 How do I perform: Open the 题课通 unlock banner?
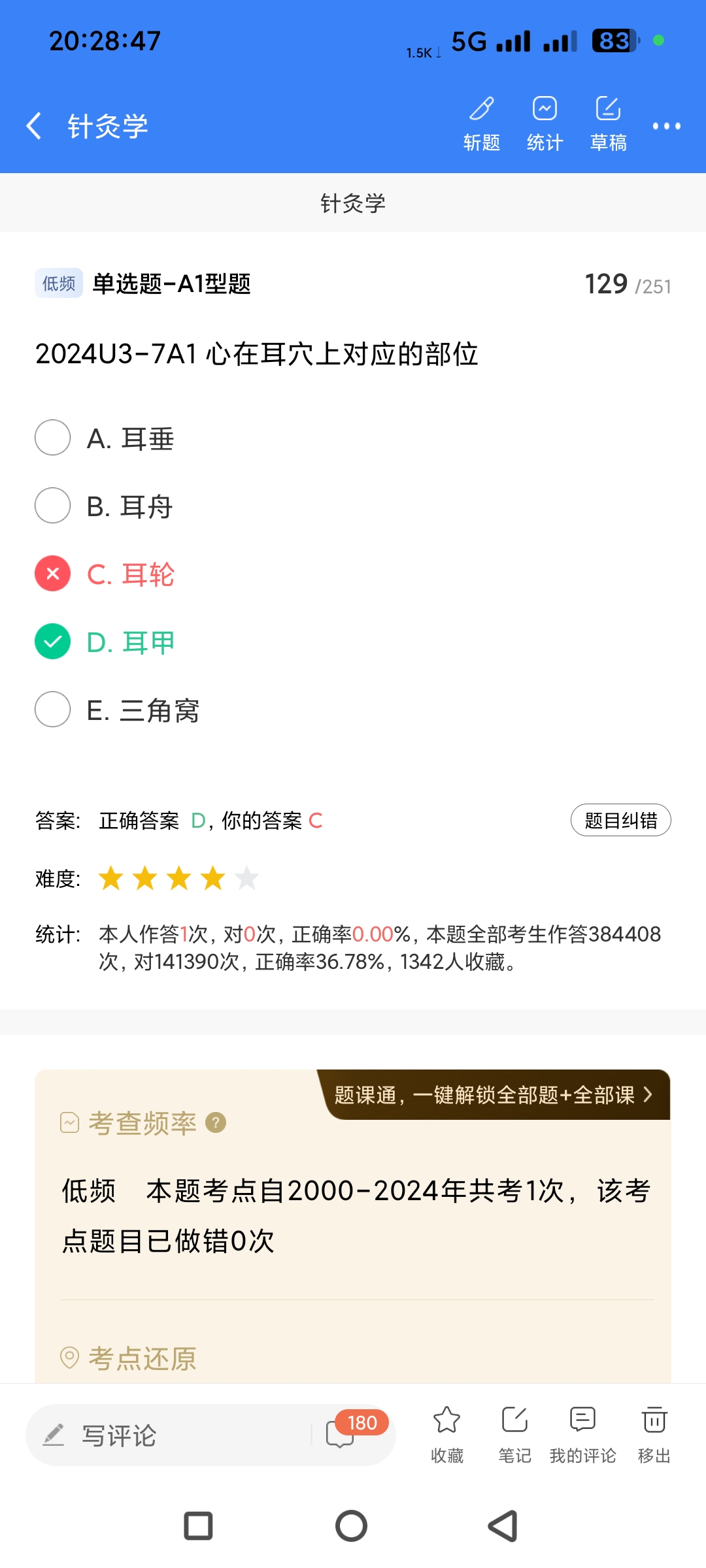tap(495, 1095)
